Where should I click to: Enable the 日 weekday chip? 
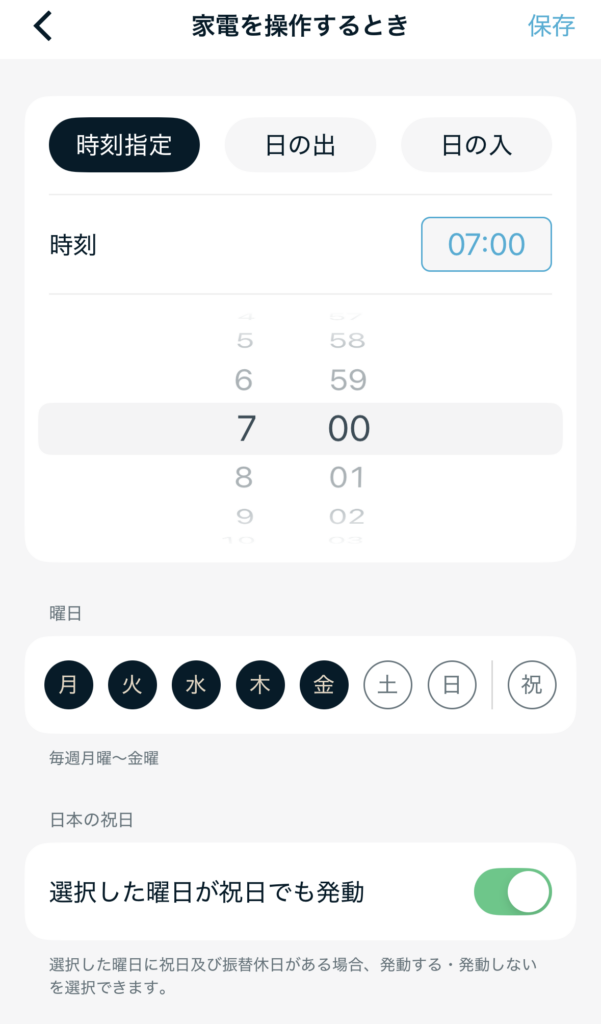452,685
